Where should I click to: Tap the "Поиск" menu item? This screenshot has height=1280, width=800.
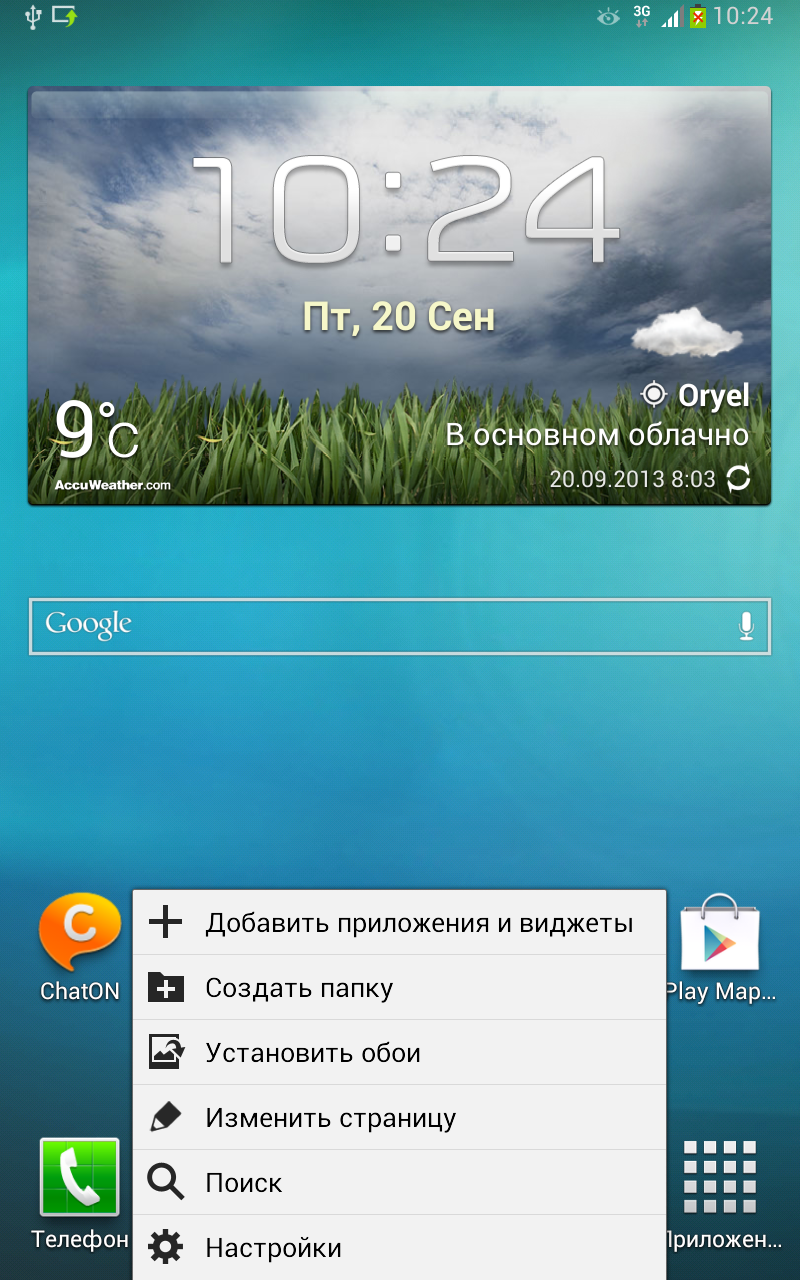(399, 1183)
